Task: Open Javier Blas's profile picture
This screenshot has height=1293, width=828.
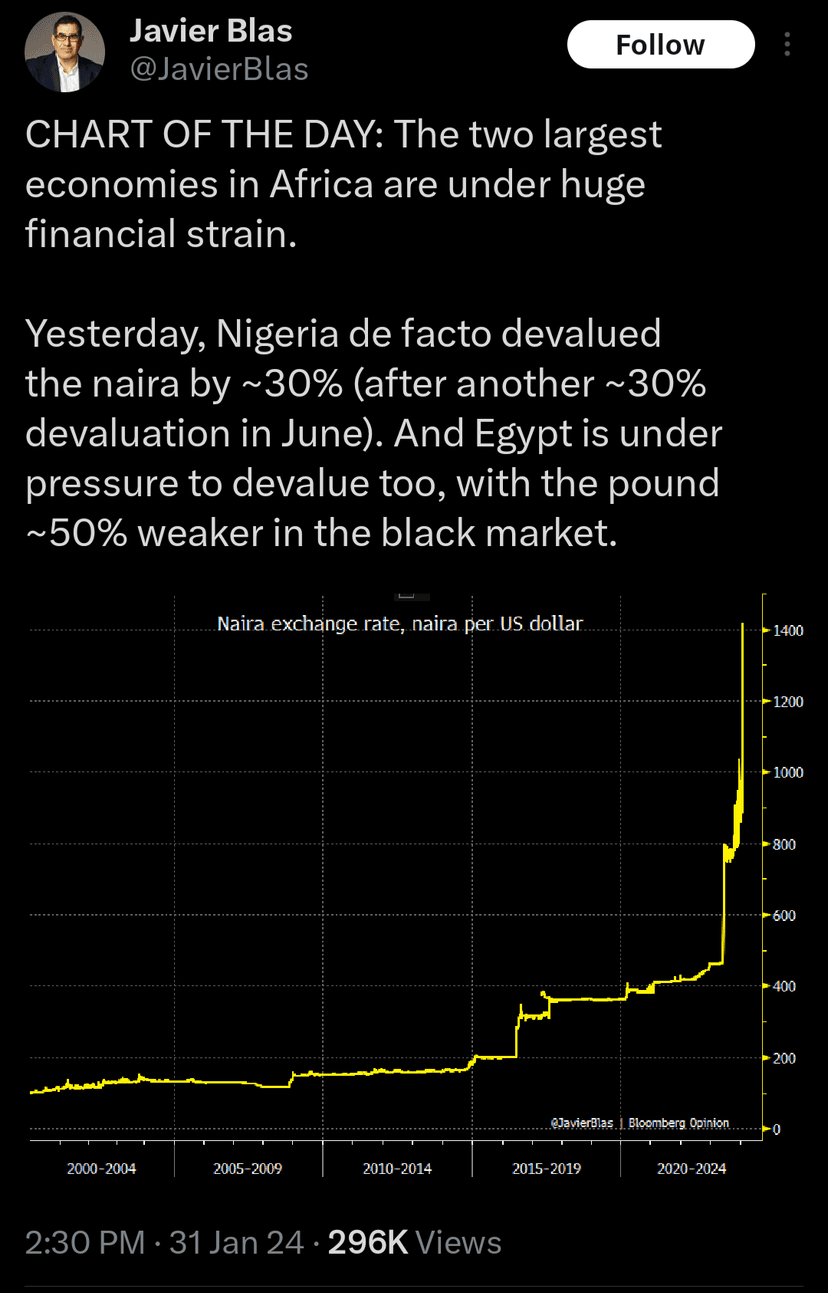Action: pyautogui.click(x=66, y=51)
